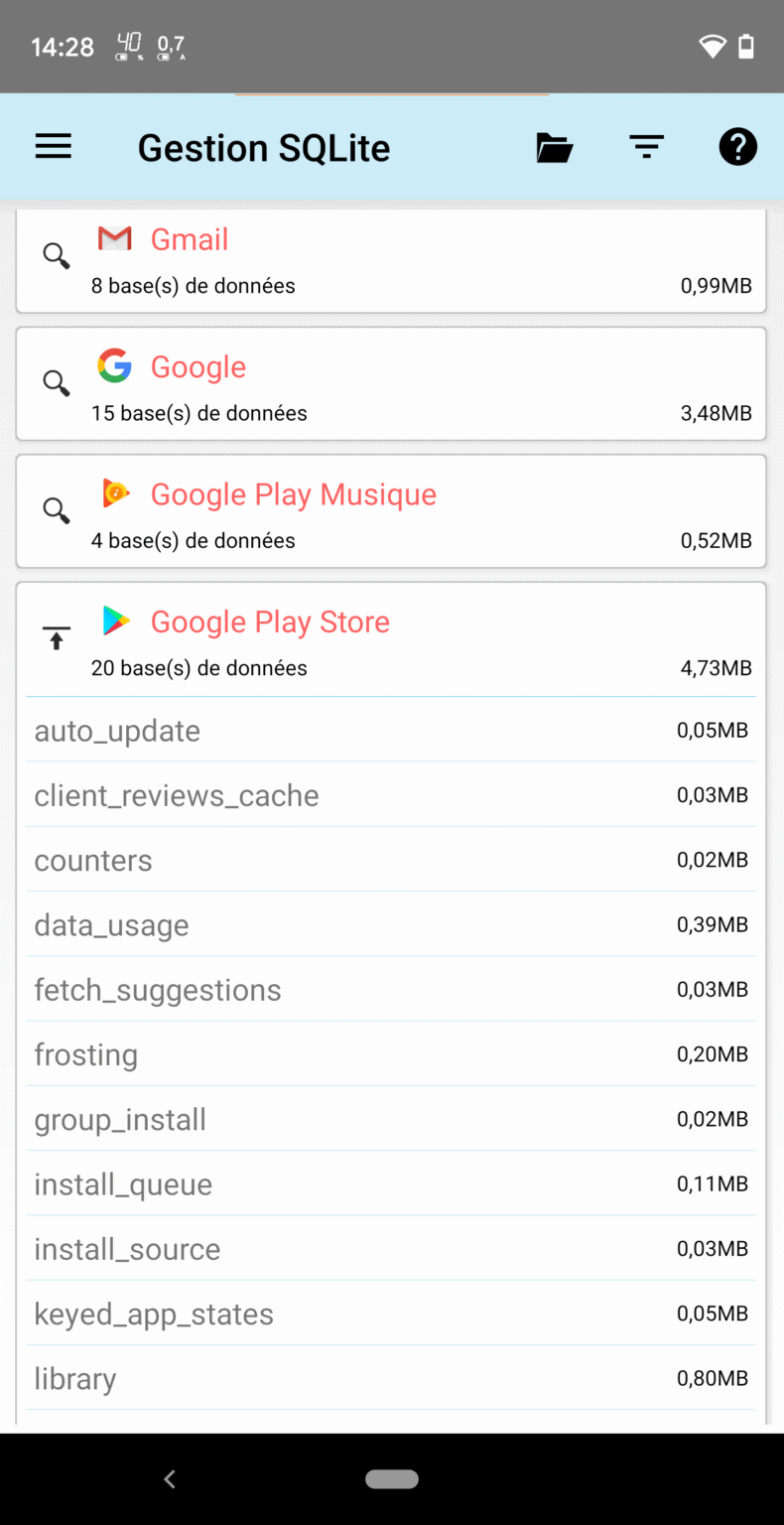Click the install_queue database
This screenshot has width=784, height=1525.
click(x=392, y=1183)
